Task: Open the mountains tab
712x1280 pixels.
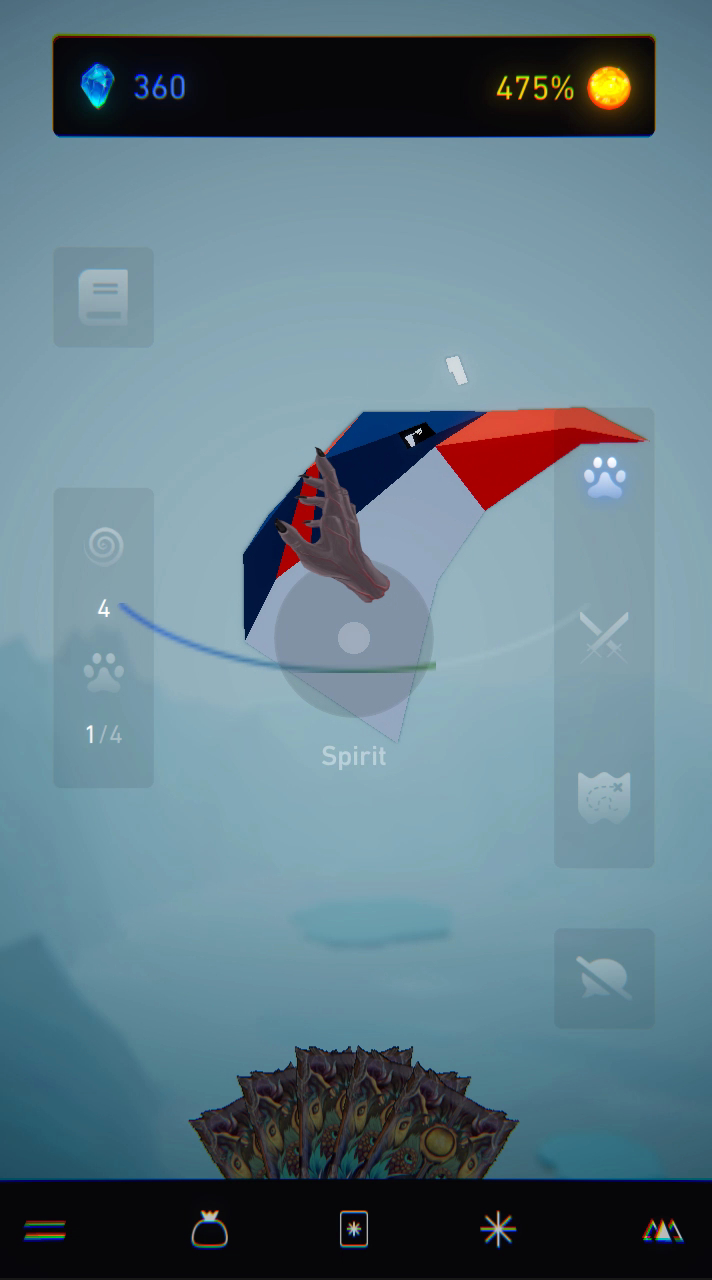Action: click(x=662, y=1230)
